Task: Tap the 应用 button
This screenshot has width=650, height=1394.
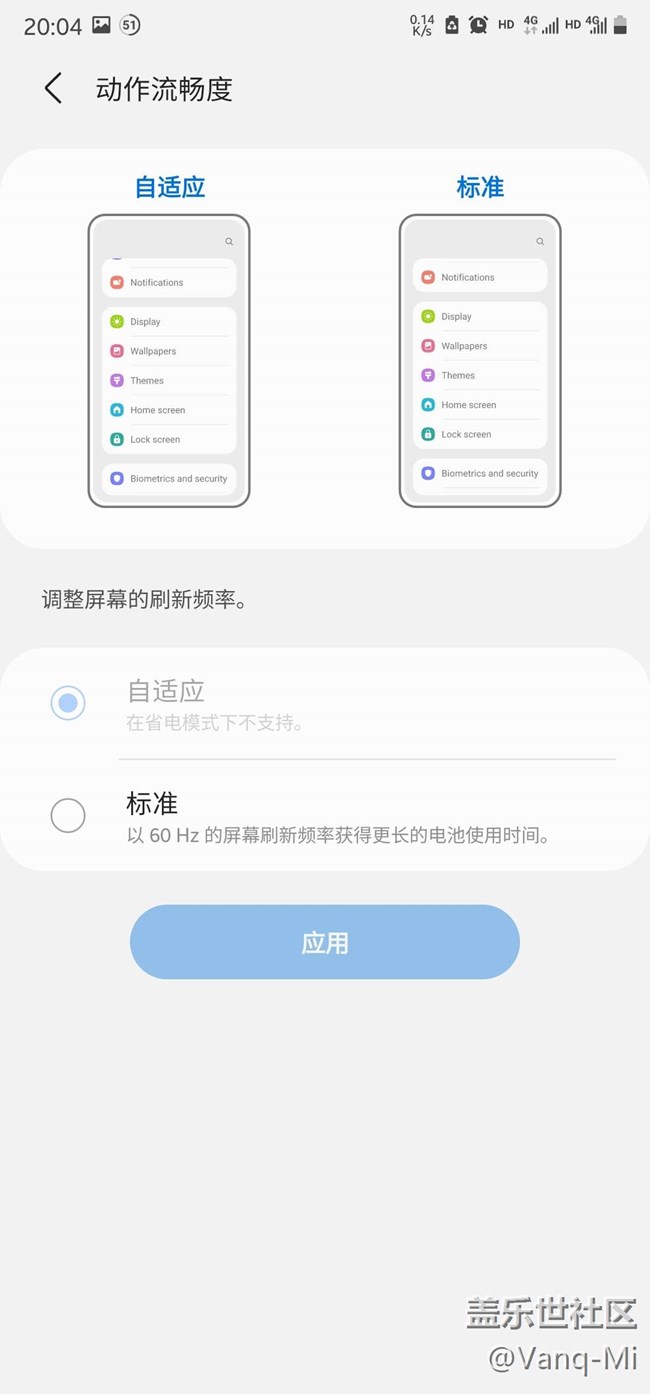Action: [x=324, y=942]
